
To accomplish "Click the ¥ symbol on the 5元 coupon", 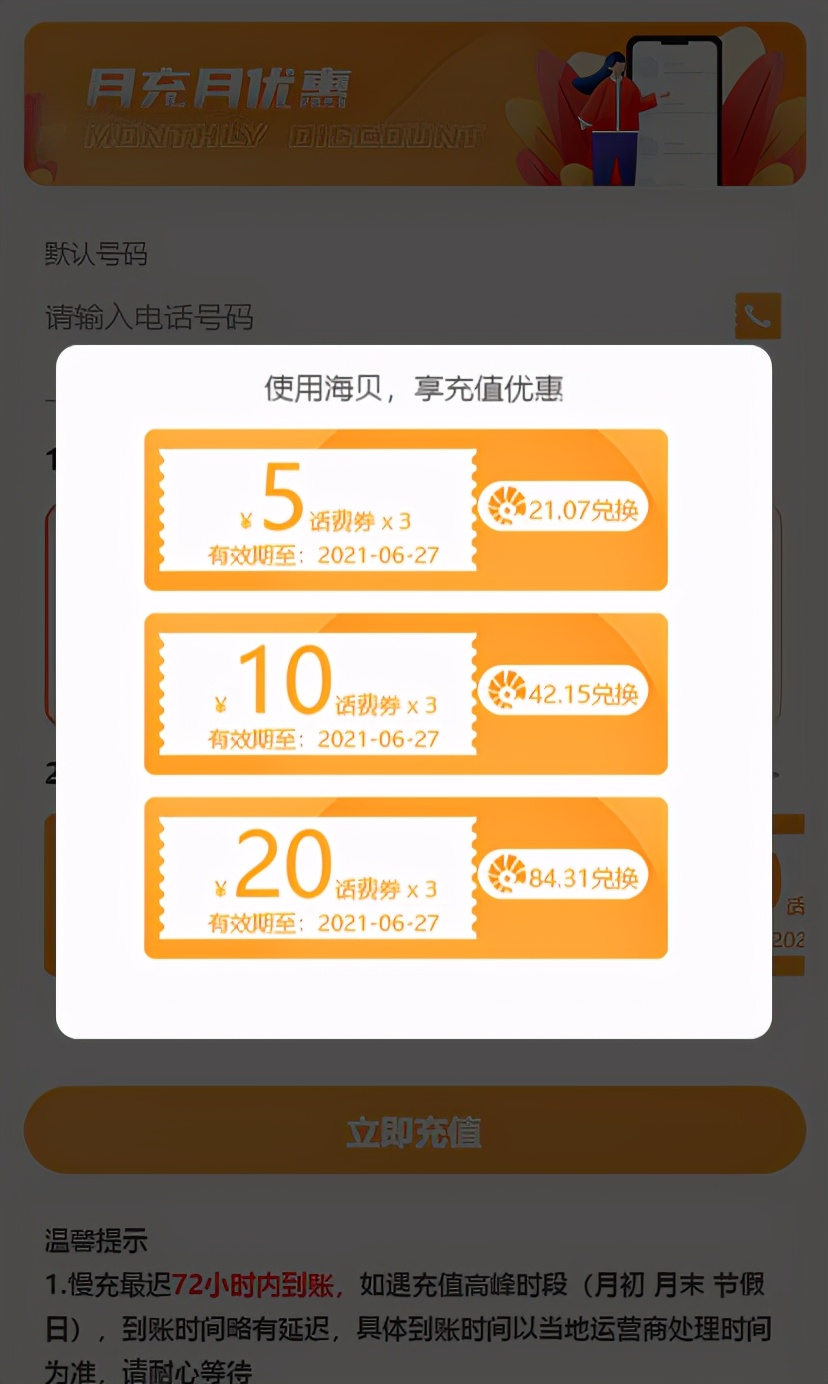I will (247, 519).
